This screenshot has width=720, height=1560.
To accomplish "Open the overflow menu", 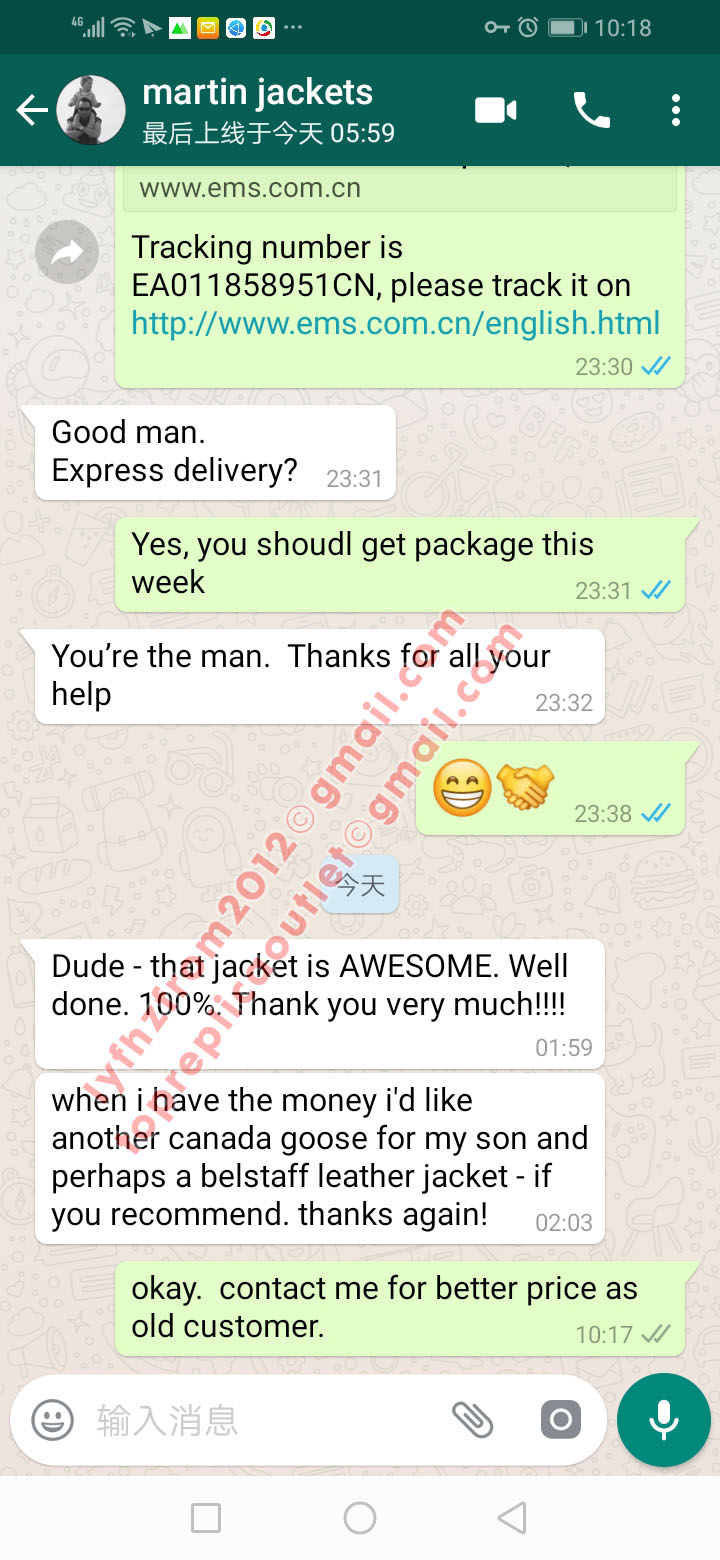I will 676,110.
